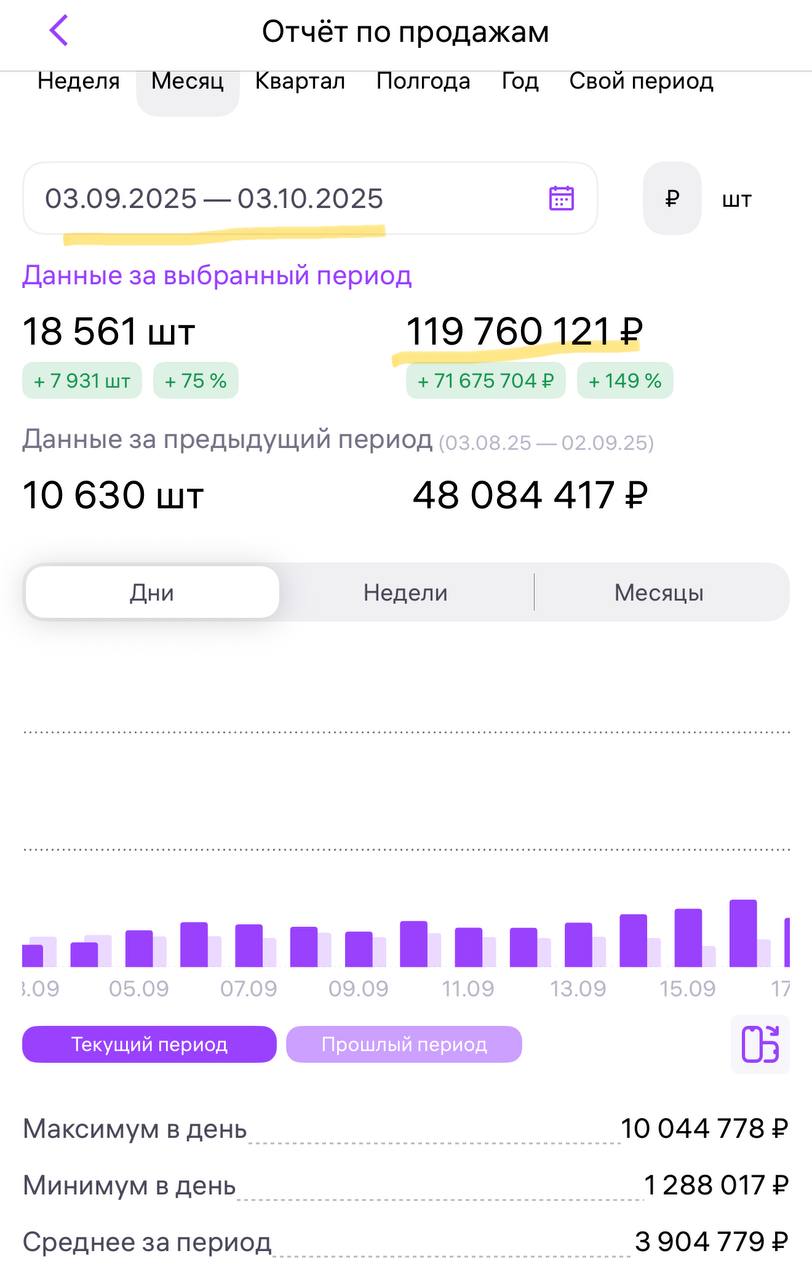Choose the Свой период tab
This screenshot has height=1280, width=812.
click(641, 82)
